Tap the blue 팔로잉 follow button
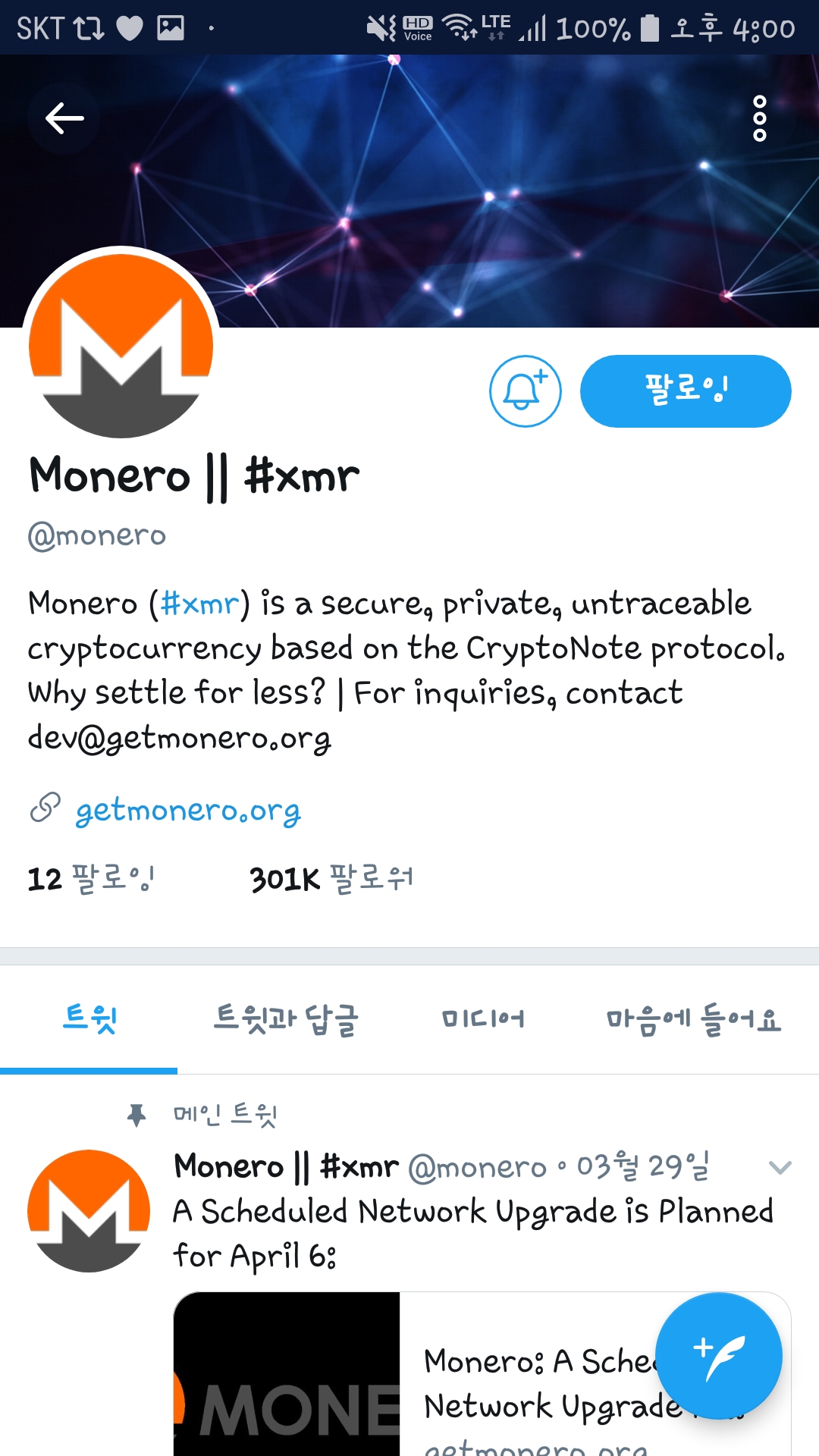This screenshot has width=819, height=1456. pyautogui.click(x=686, y=391)
